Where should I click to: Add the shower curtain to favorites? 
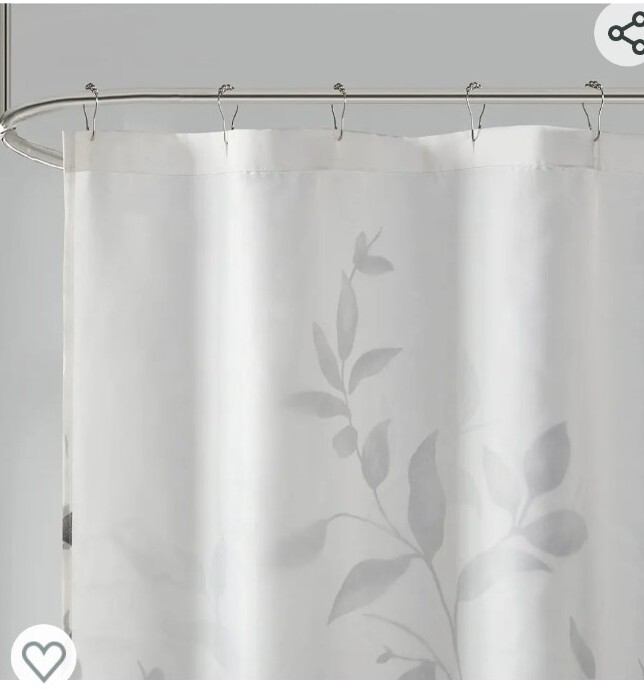pos(43,658)
